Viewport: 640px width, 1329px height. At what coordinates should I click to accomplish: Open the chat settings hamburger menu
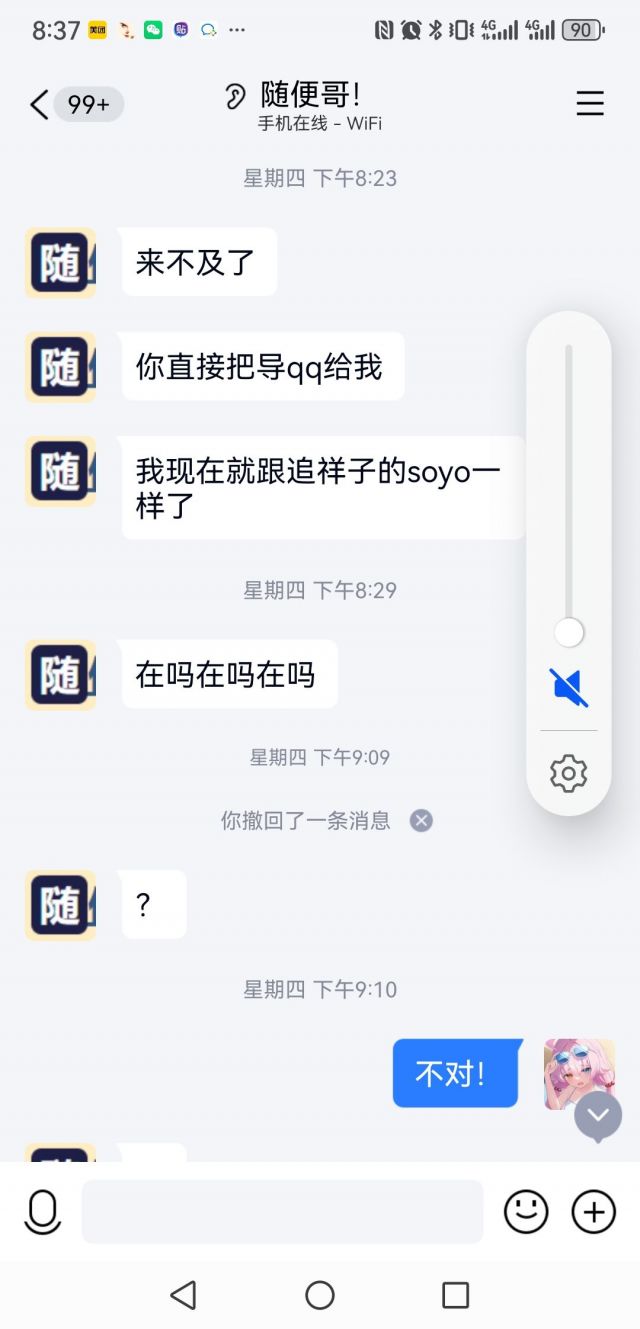[590, 103]
